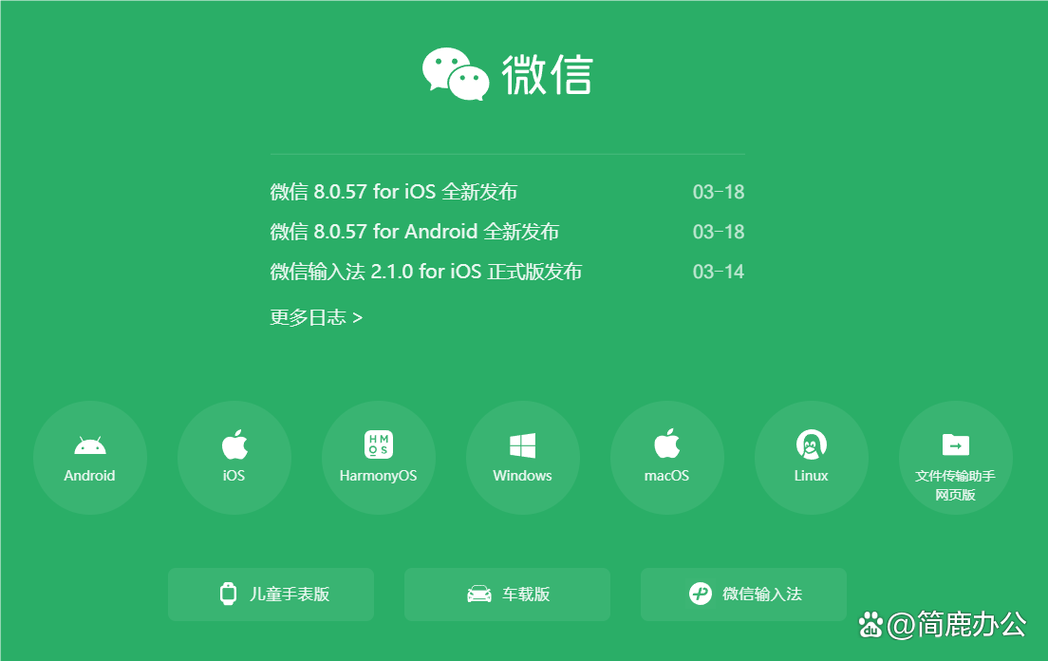Open the 车载版 page
This screenshot has height=661, width=1048.
(507, 594)
